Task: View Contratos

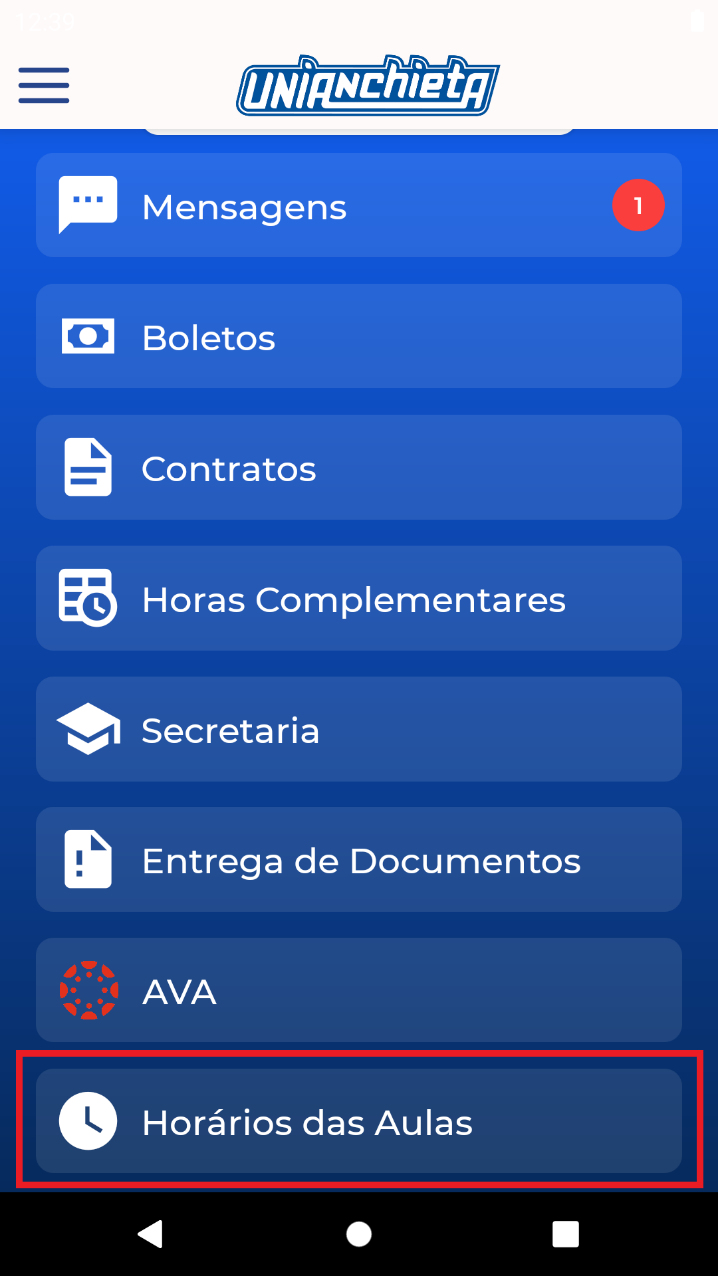Action: tap(358, 468)
